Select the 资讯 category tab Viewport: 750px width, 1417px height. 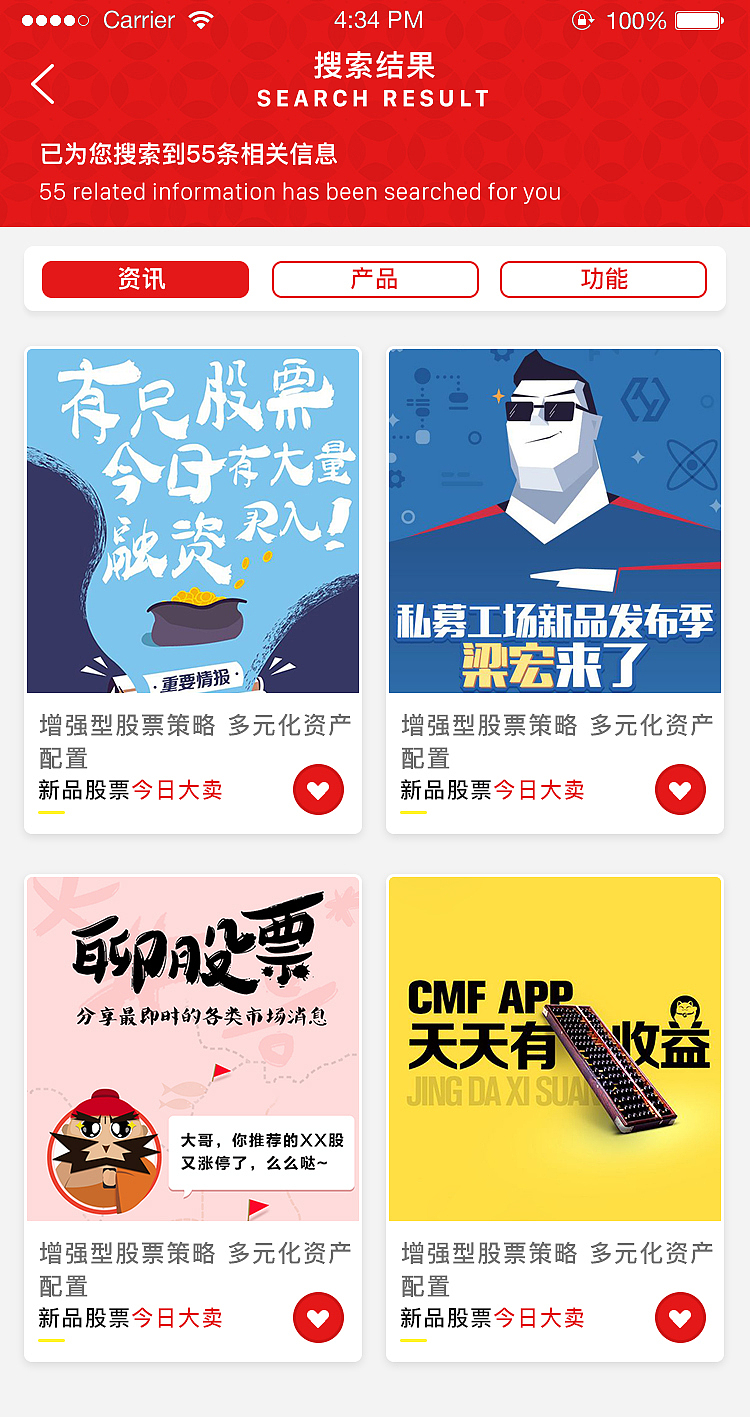145,279
